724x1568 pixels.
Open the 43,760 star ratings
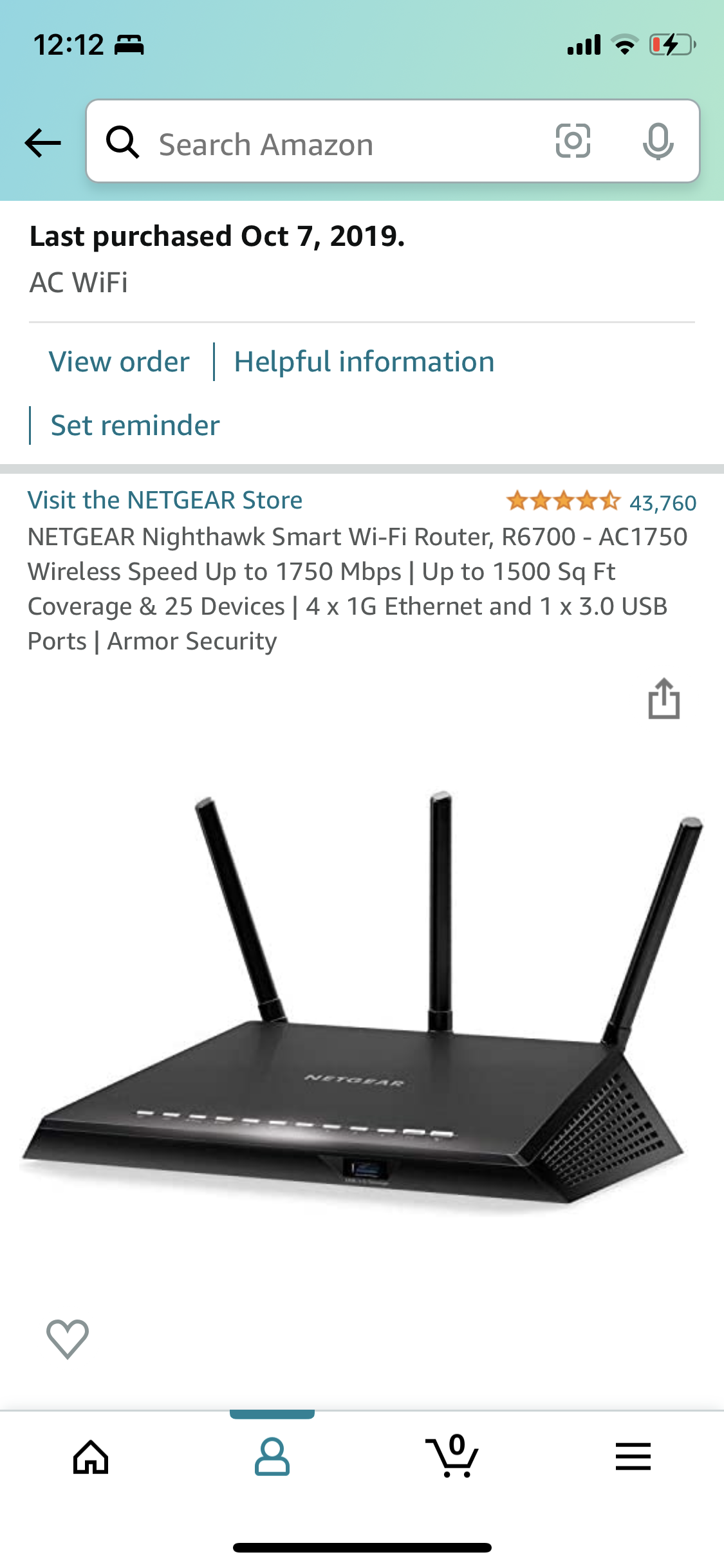pos(601,502)
